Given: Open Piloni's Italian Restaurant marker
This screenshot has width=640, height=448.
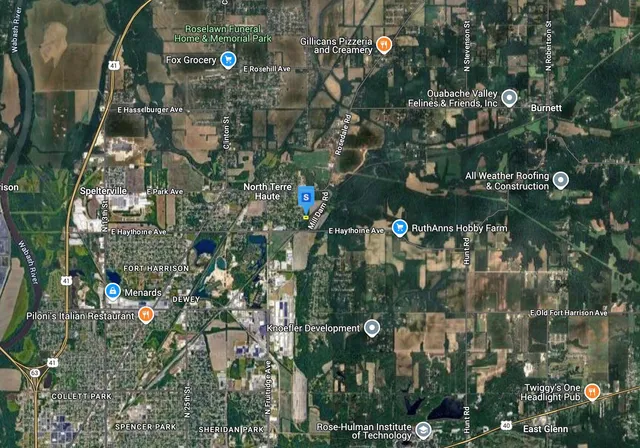Looking at the screenshot, I should 146,315.
